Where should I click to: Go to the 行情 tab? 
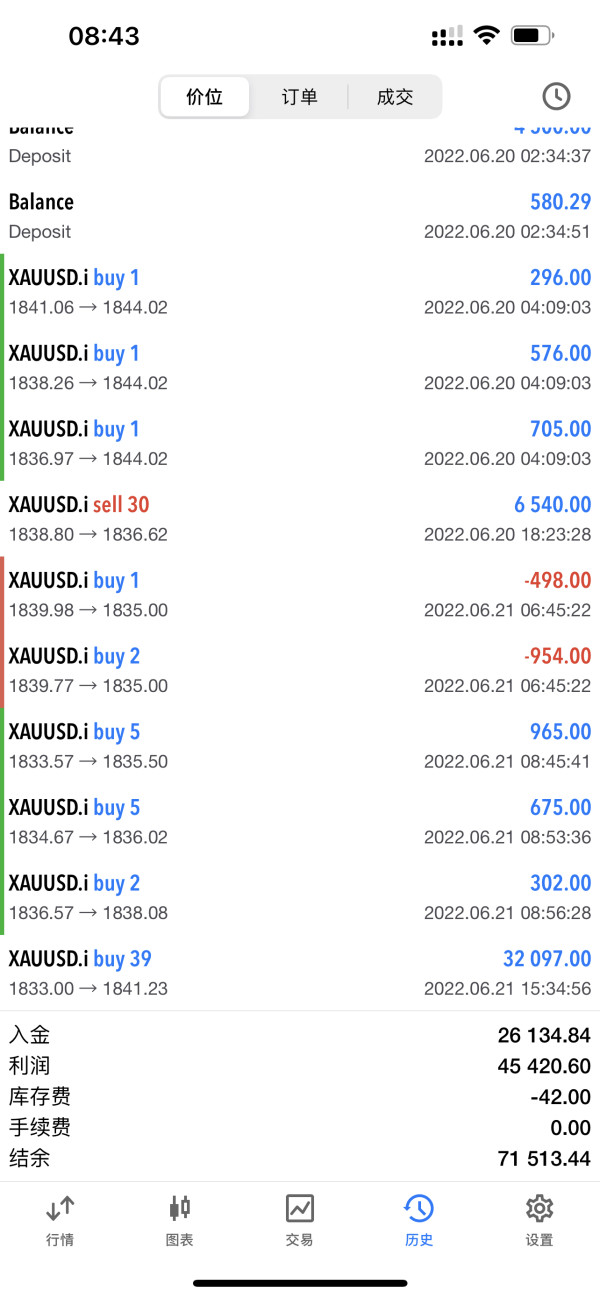pos(60,1220)
